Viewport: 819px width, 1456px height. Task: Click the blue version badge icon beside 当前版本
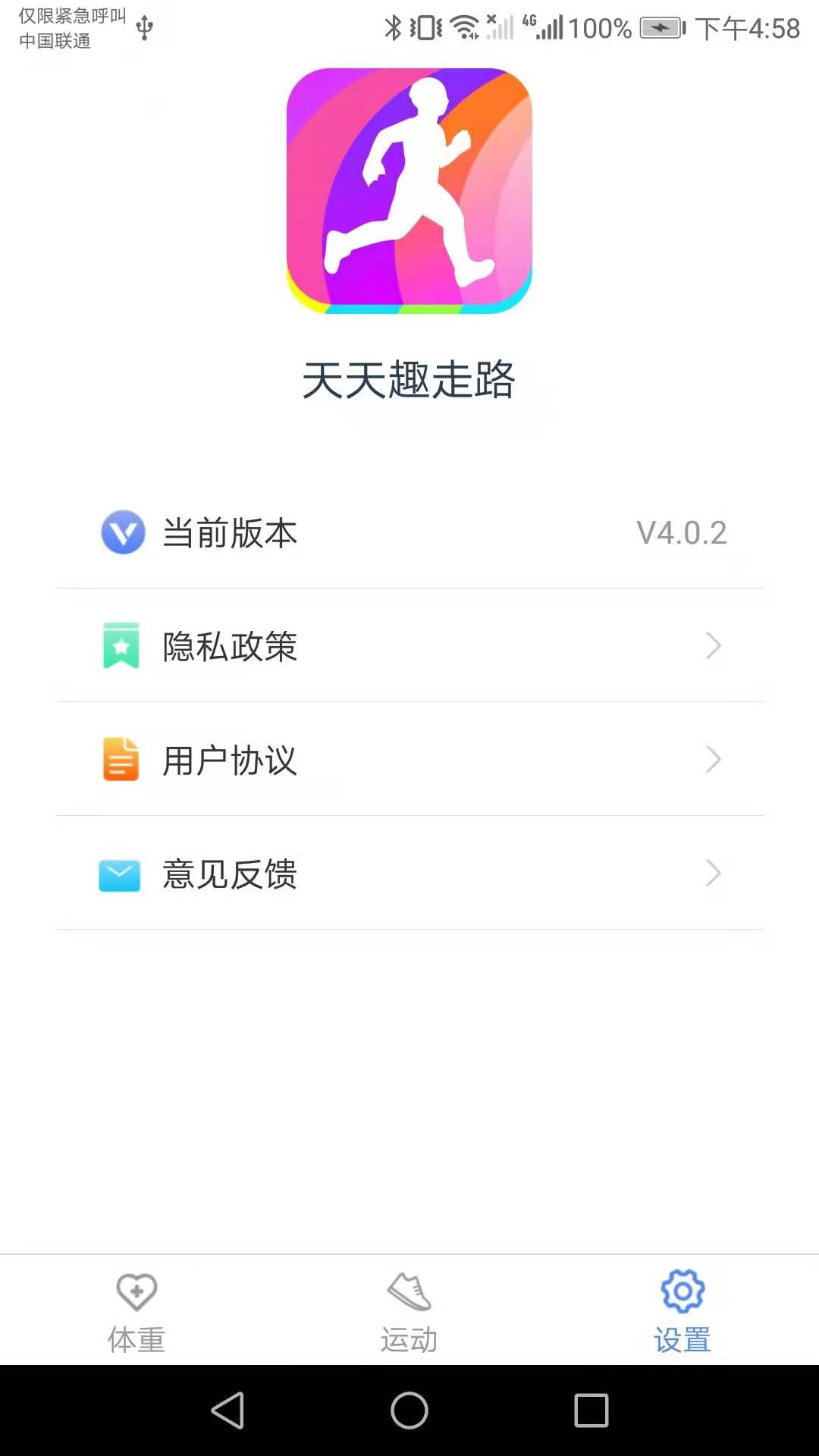[x=121, y=532]
